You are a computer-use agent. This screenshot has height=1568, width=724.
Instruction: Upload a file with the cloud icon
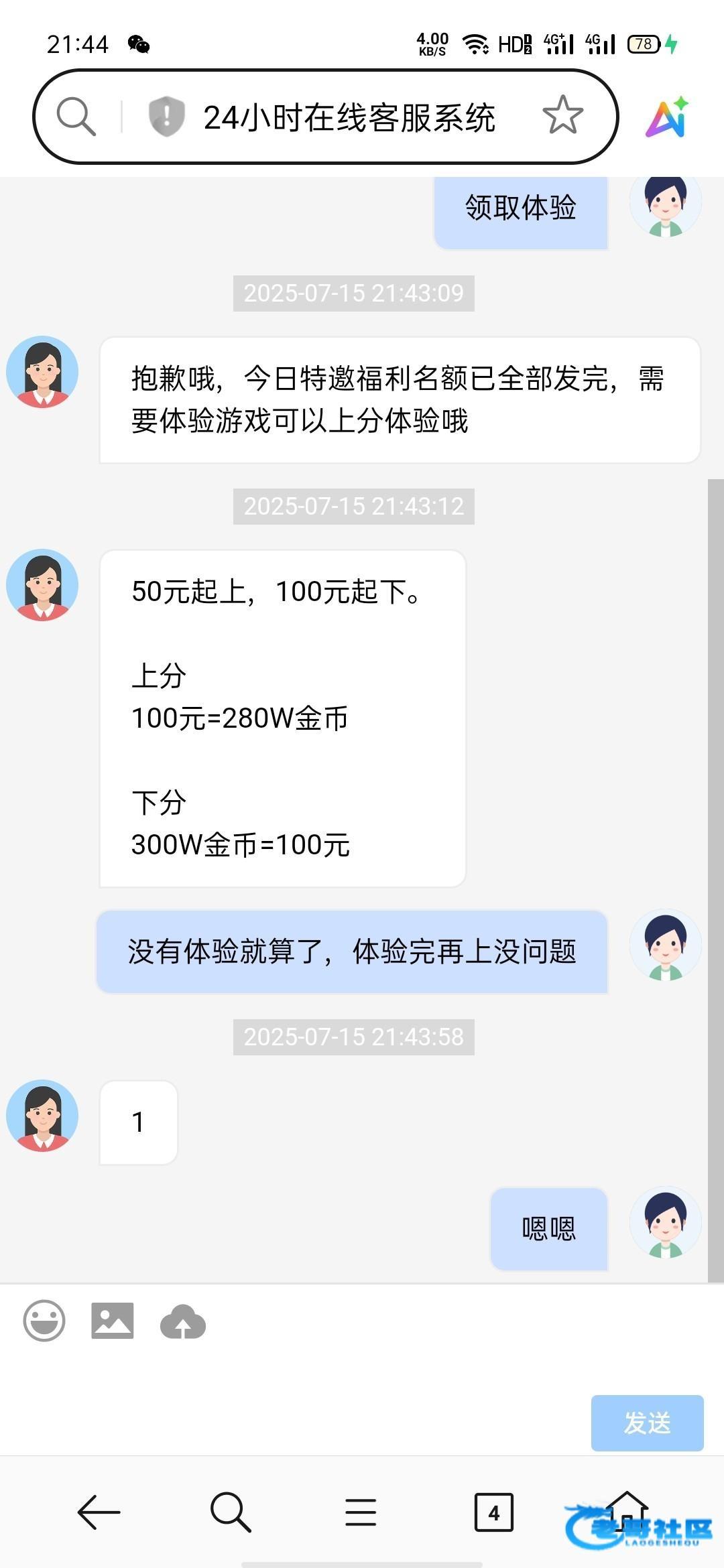pos(183,1321)
